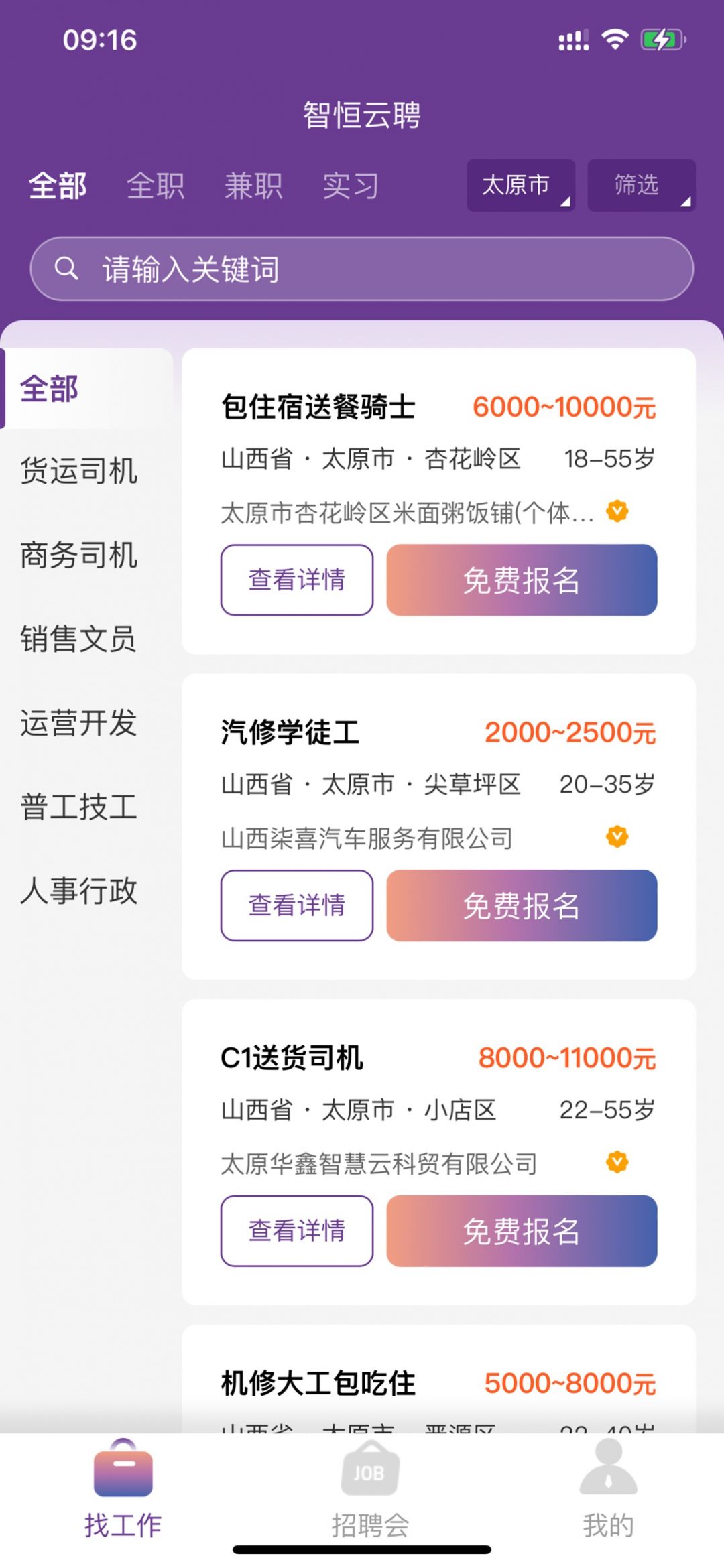Select the 货运司机 category

click(79, 470)
